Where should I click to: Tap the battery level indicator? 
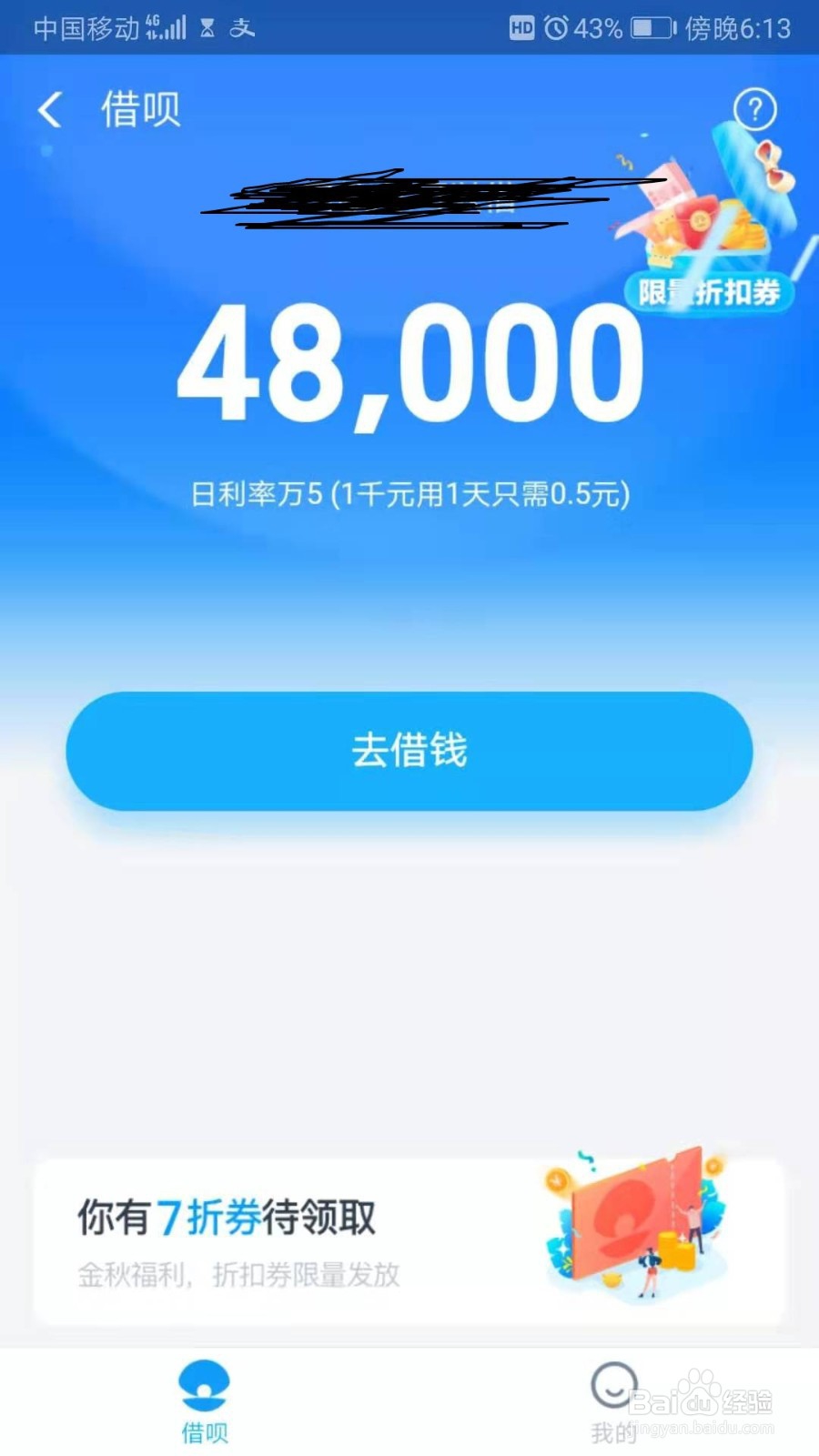[x=650, y=27]
